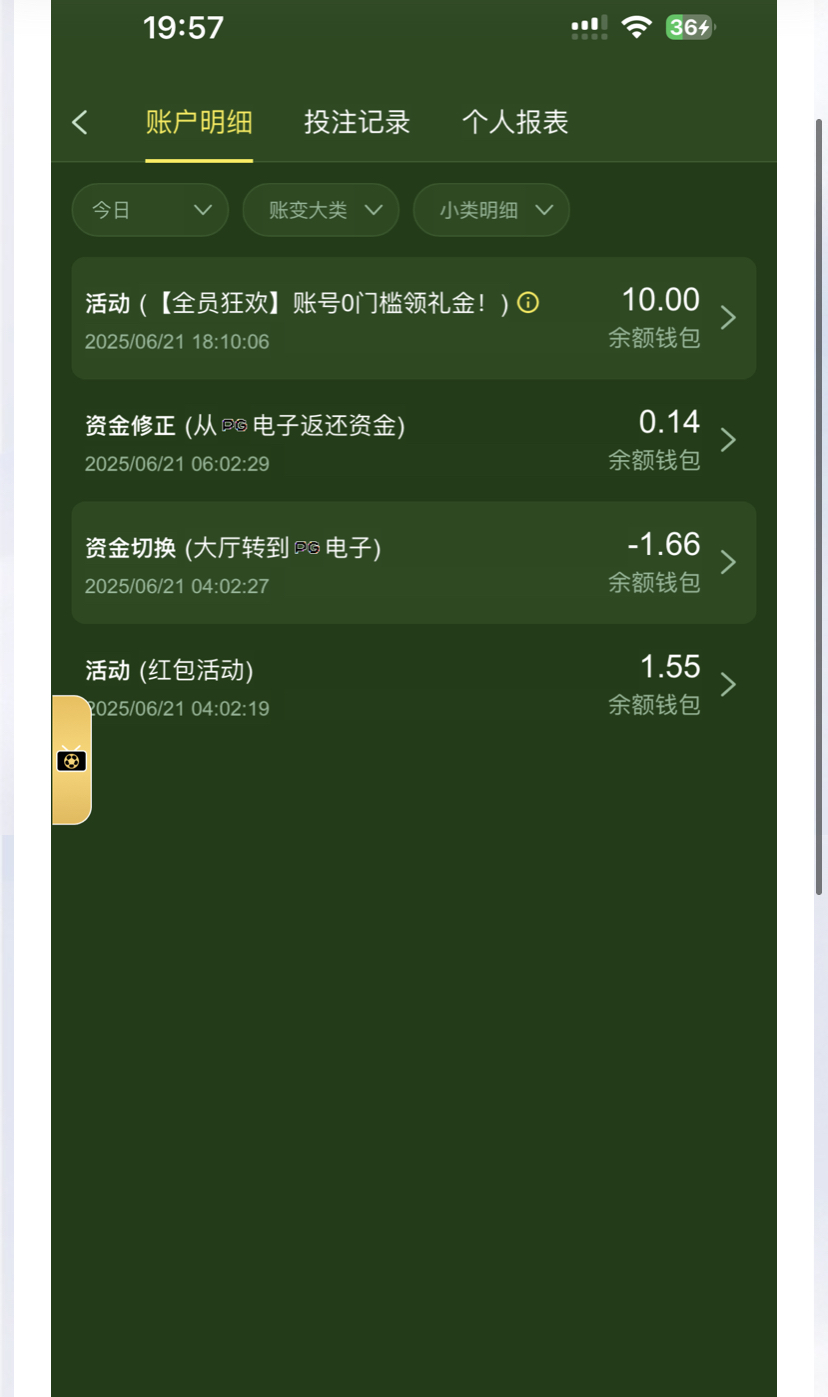Expand the 账变大类 filter

tap(320, 210)
